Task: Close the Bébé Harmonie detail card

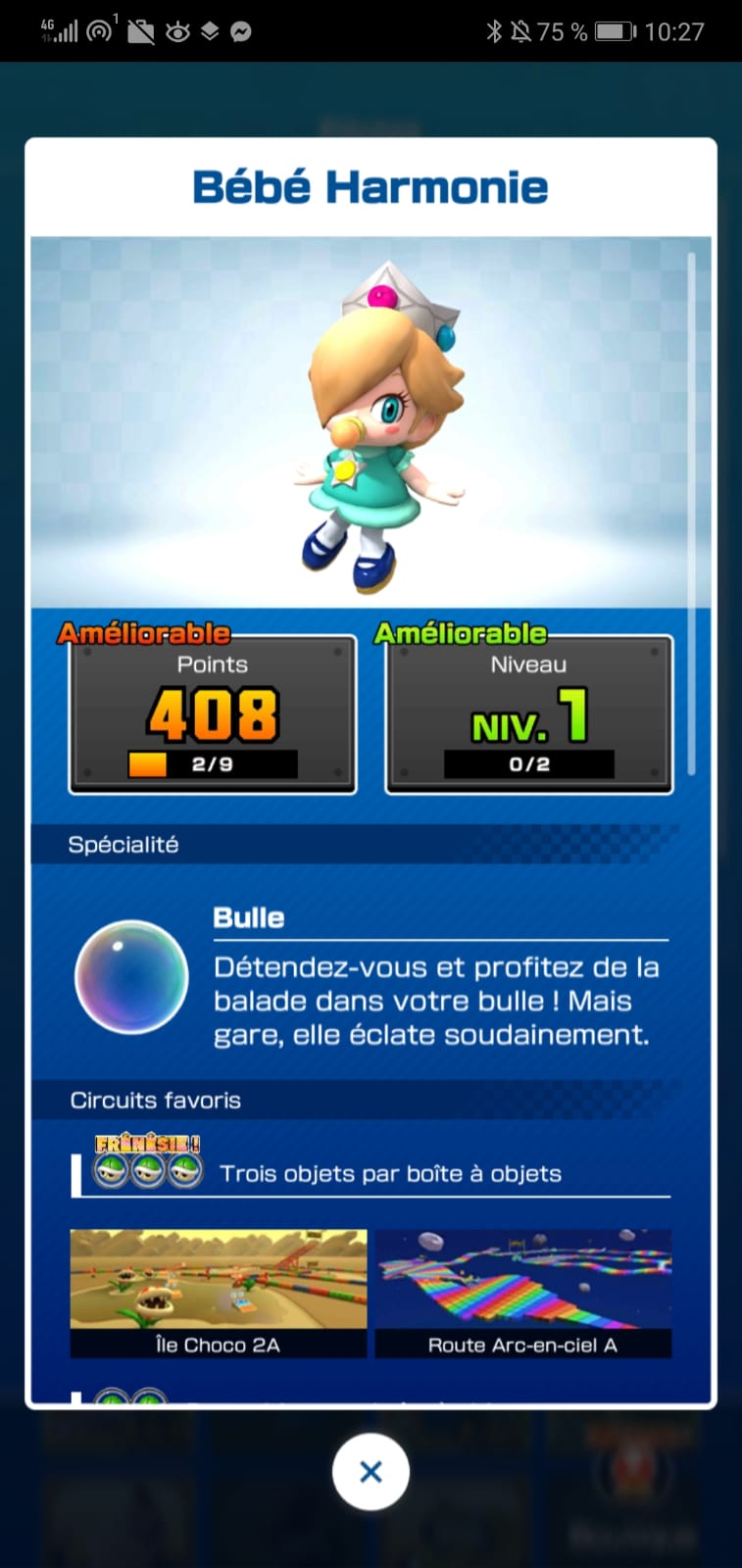Action: pyautogui.click(x=371, y=1472)
